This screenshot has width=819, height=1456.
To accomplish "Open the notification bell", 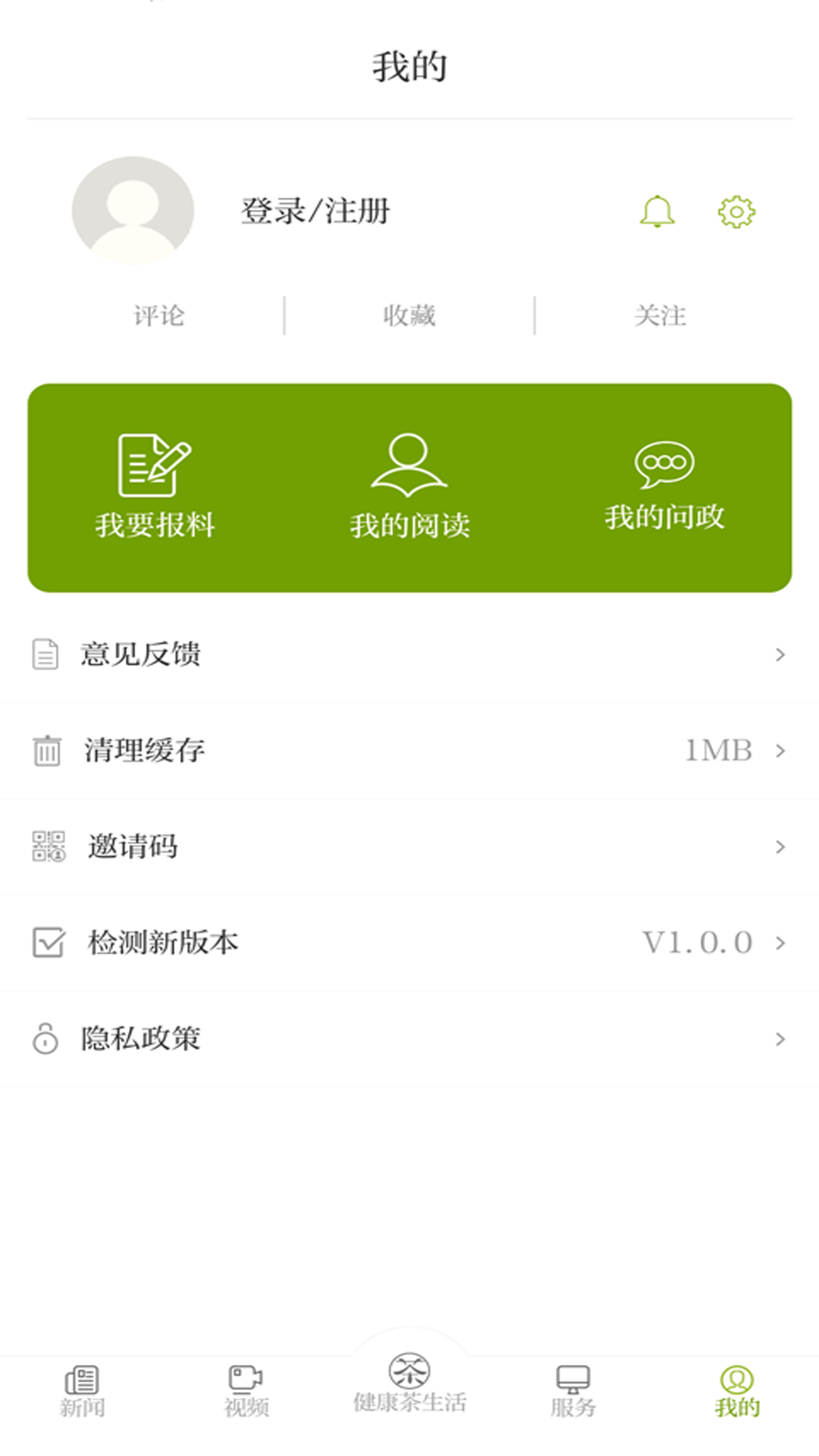I will tap(657, 212).
